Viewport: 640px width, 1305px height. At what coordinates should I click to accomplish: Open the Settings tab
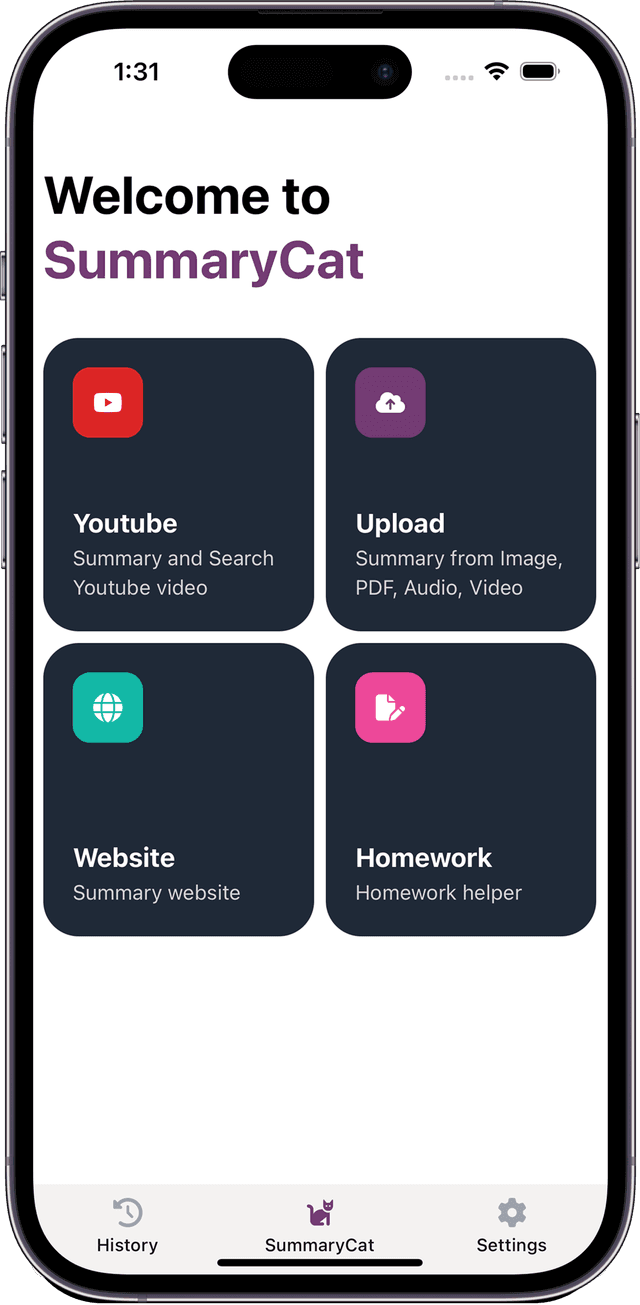tap(511, 1226)
